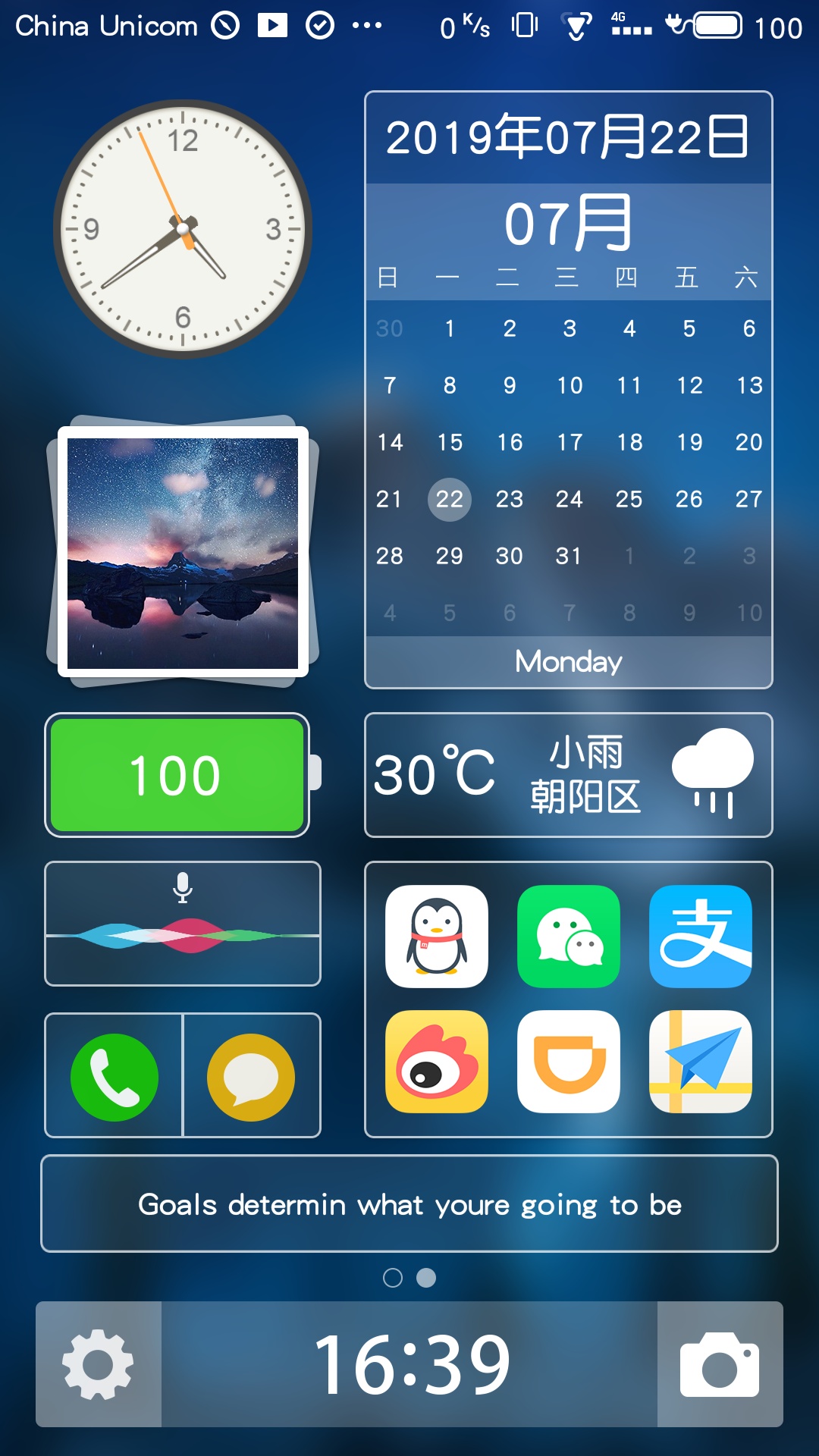Open the messages bubble icon
The height and width of the screenshot is (1456, 819).
(251, 1077)
